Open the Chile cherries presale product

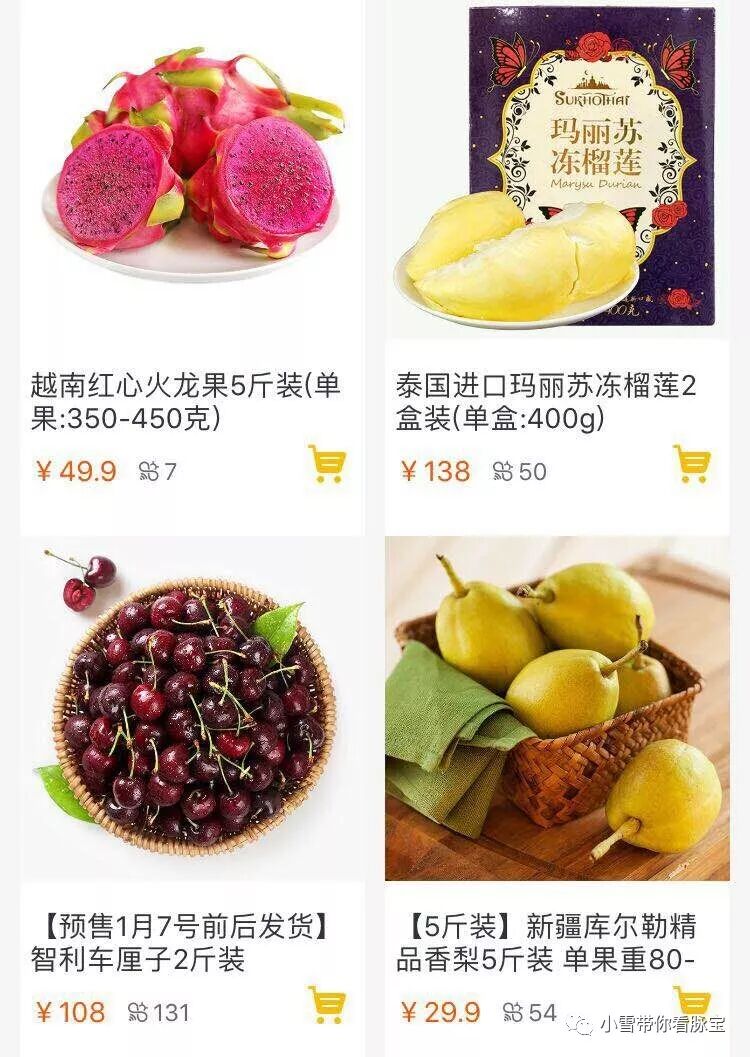[x=190, y=708]
